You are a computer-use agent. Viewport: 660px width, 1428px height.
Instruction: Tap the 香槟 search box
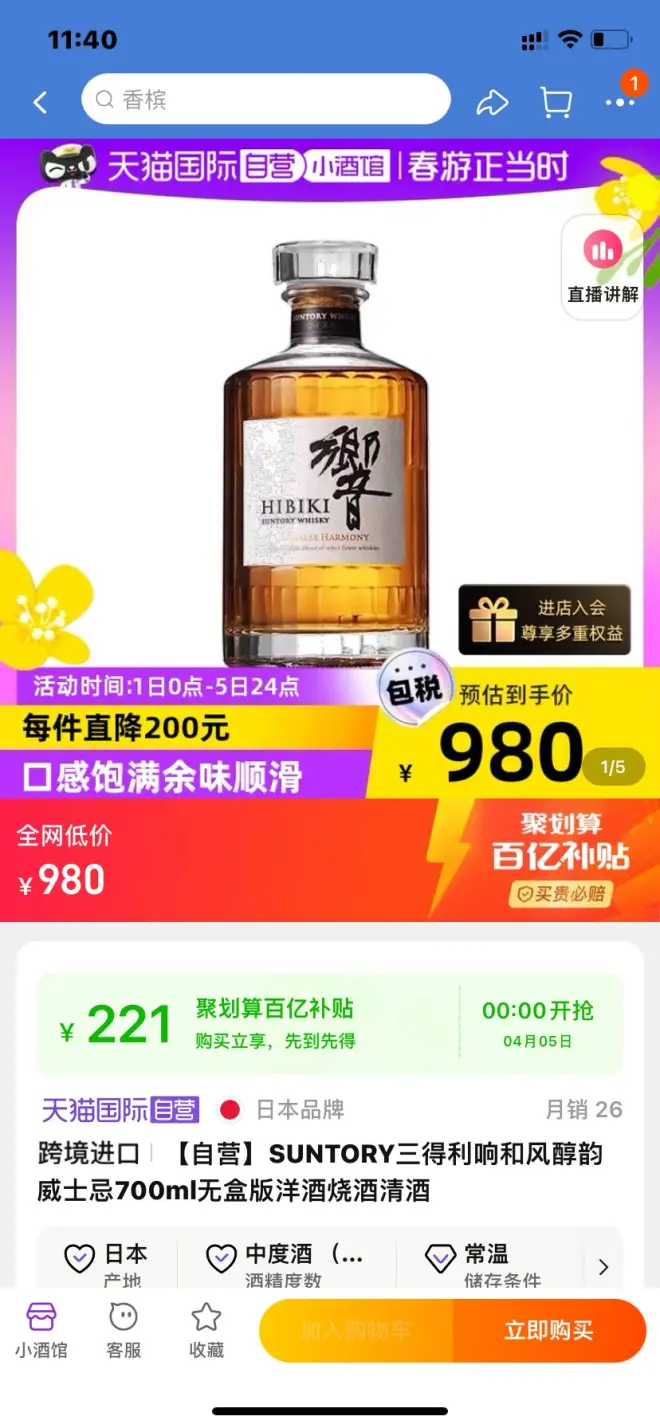pyautogui.click(x=265, y=100)
